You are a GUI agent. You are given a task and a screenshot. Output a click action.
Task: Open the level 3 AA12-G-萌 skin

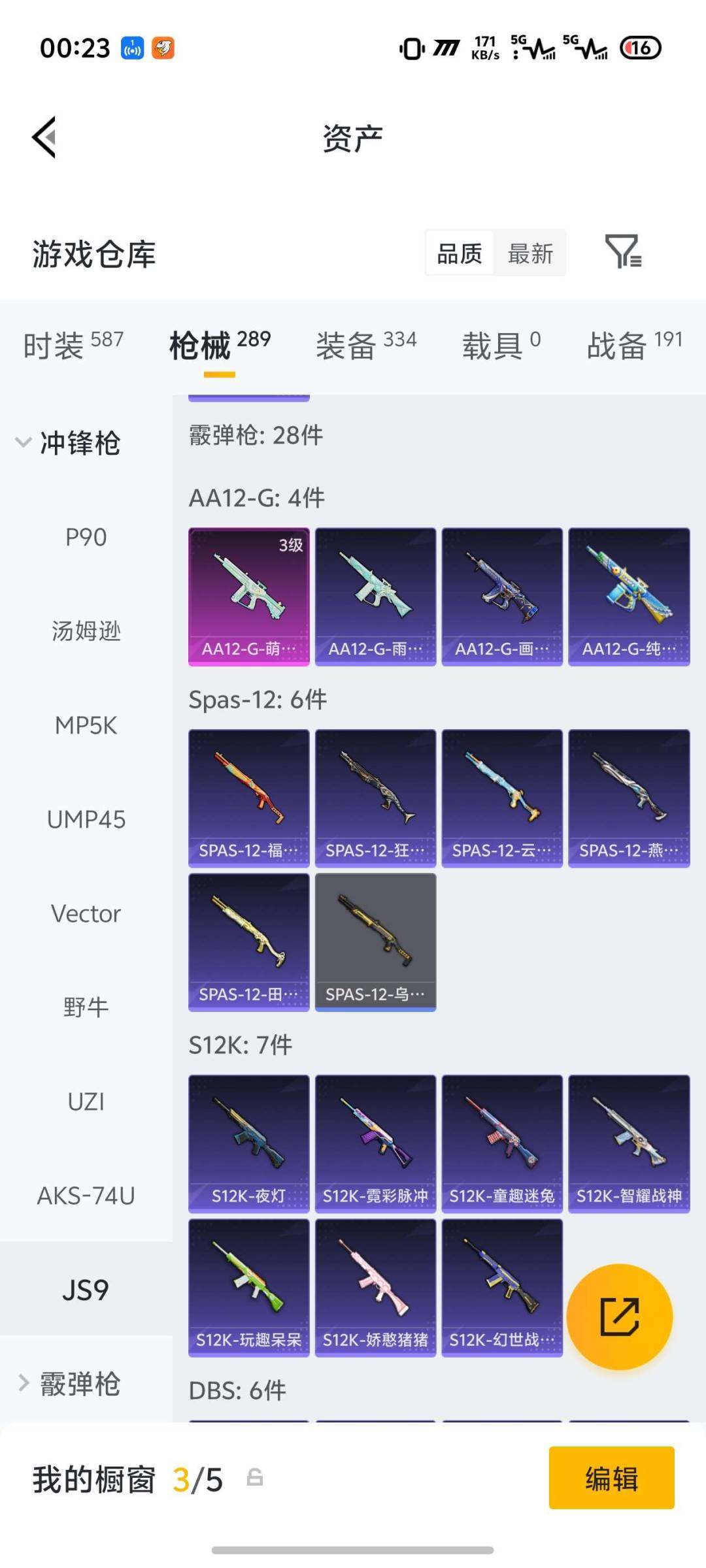(x=248, y=596)
